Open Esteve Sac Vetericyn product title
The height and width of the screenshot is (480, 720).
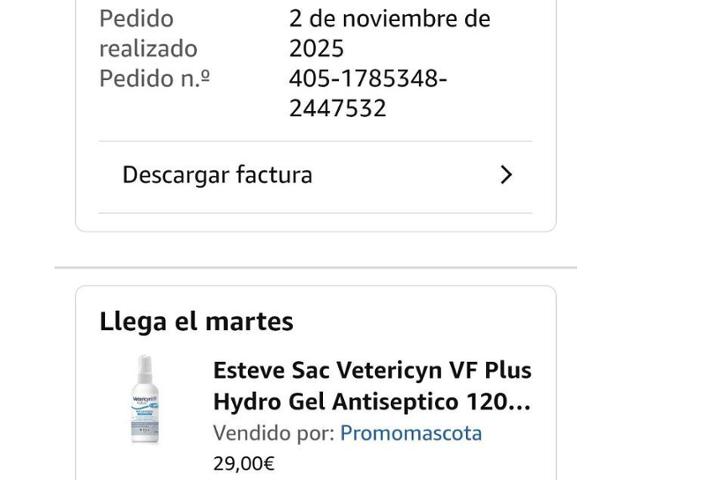click(x=371, y=386)
